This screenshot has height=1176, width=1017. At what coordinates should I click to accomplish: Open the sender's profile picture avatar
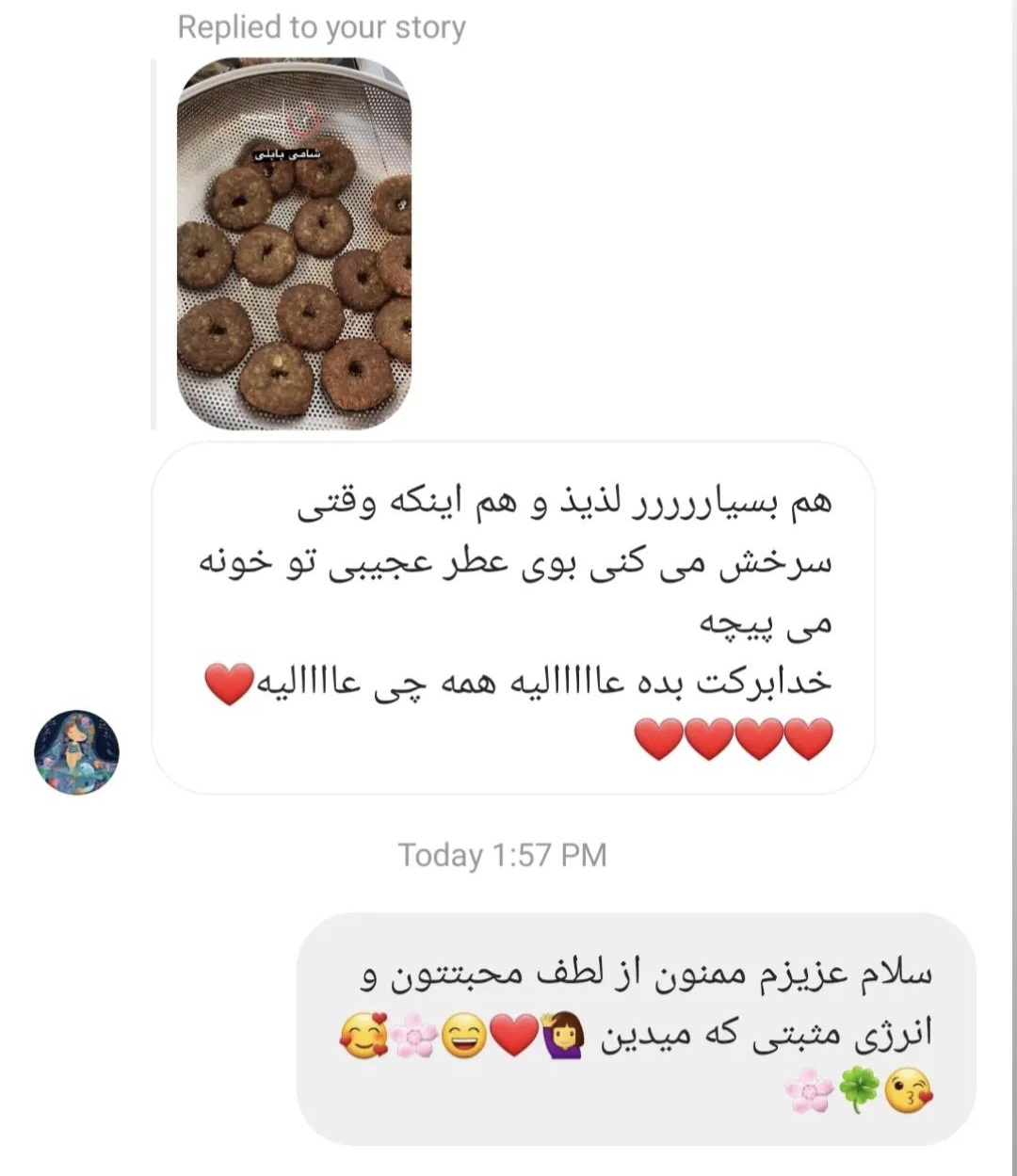click(x=77, y=752)
